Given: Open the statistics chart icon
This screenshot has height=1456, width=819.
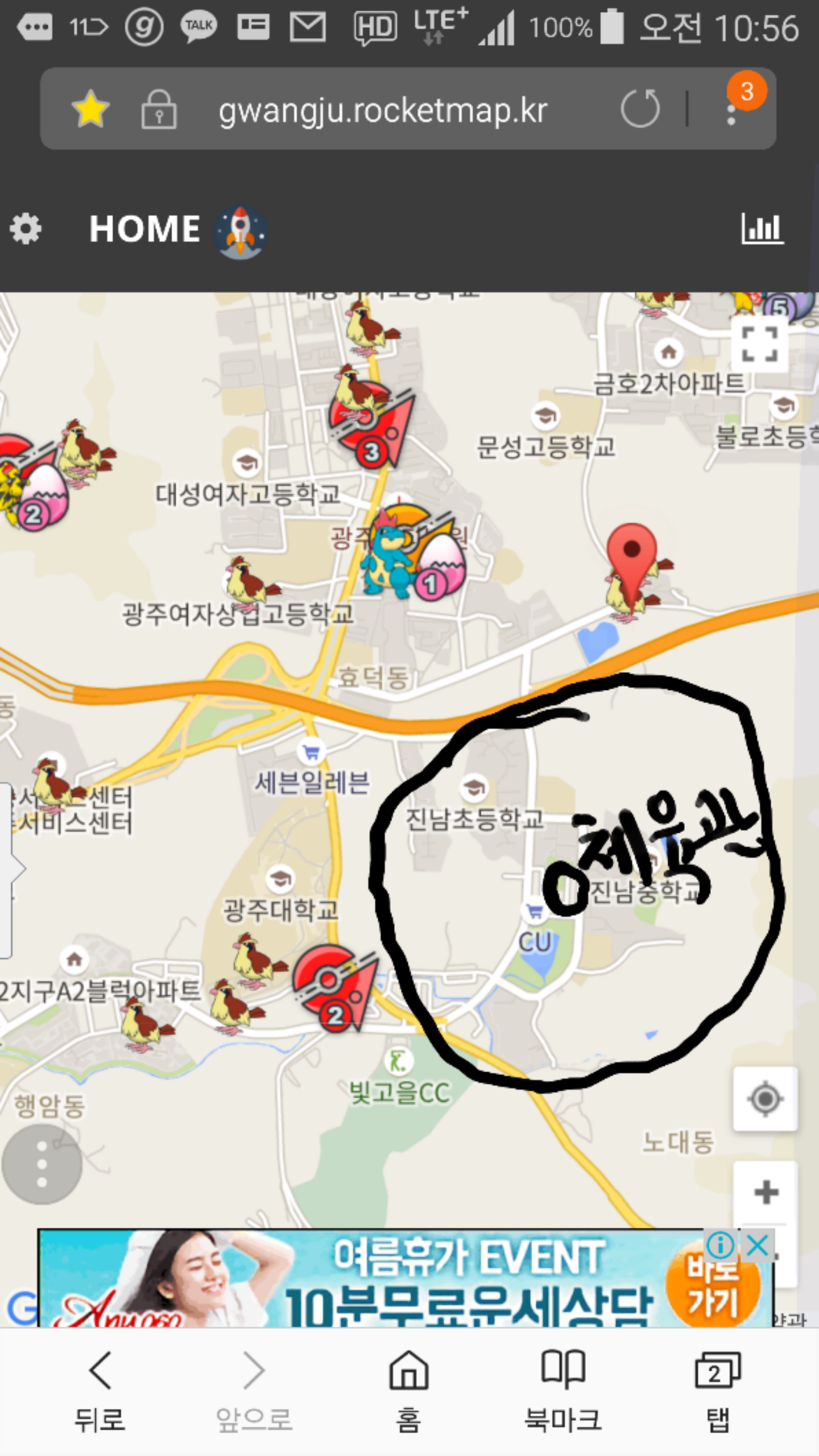Looking at the screenshot, I should (x=762, y=229).
